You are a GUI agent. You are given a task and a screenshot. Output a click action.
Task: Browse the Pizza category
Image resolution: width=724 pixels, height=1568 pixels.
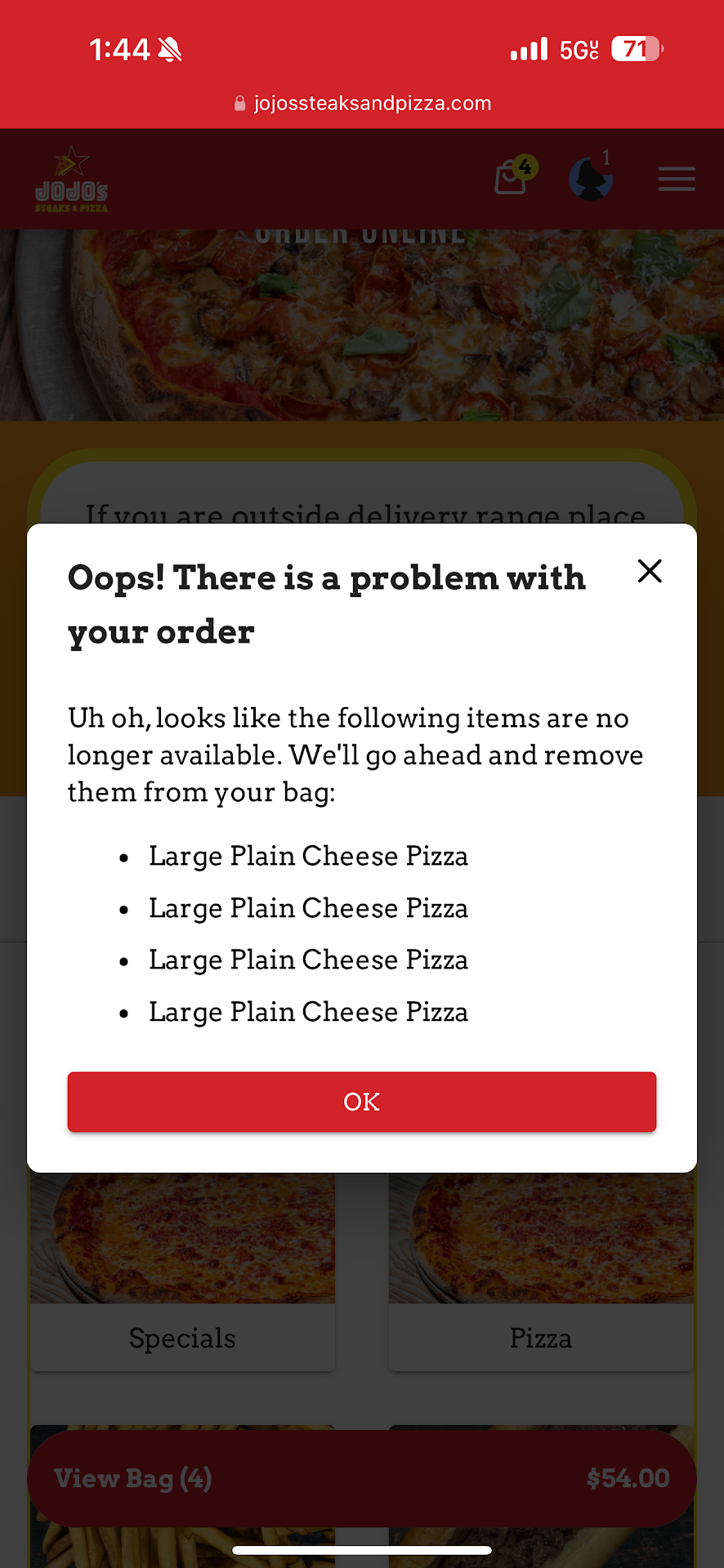540,1338
